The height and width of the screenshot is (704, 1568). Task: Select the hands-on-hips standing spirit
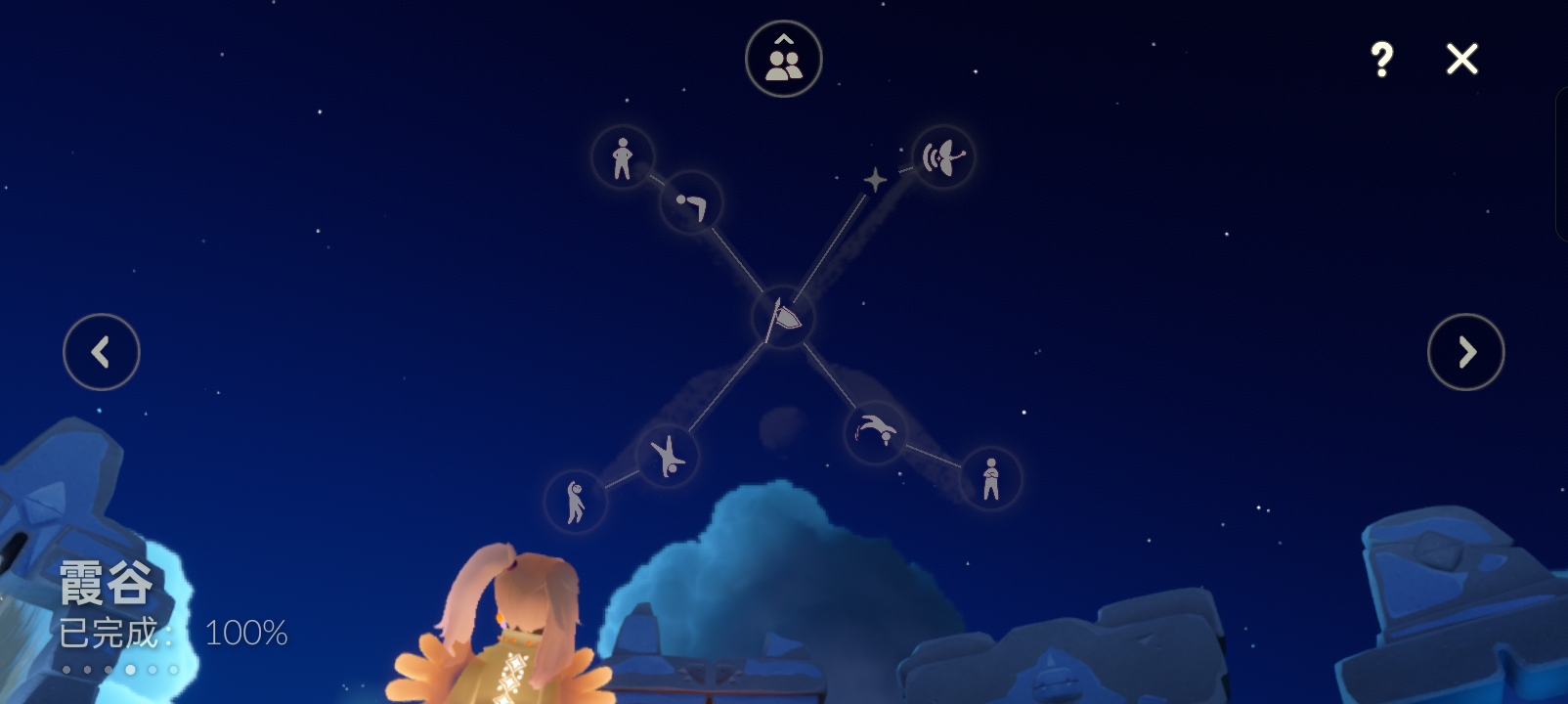point(623,157)
